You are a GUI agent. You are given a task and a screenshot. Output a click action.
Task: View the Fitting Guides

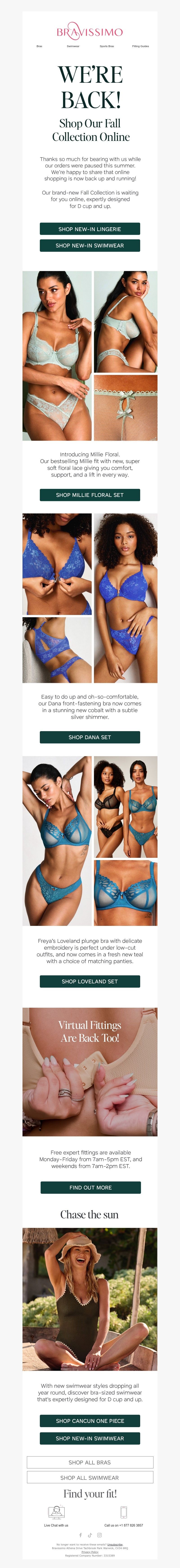click(140, 46)
